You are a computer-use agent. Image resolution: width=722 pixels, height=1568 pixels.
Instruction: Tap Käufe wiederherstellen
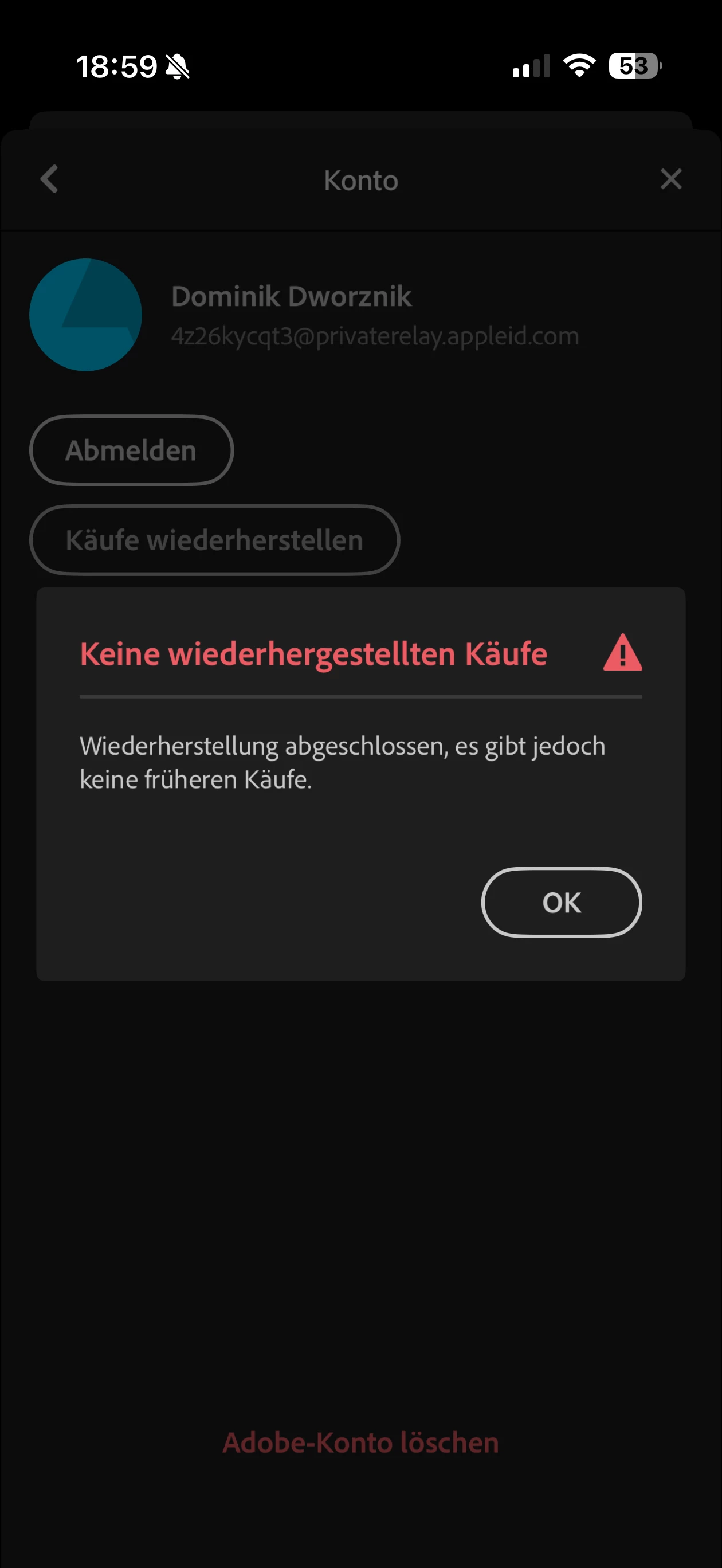tap(214, 540)
